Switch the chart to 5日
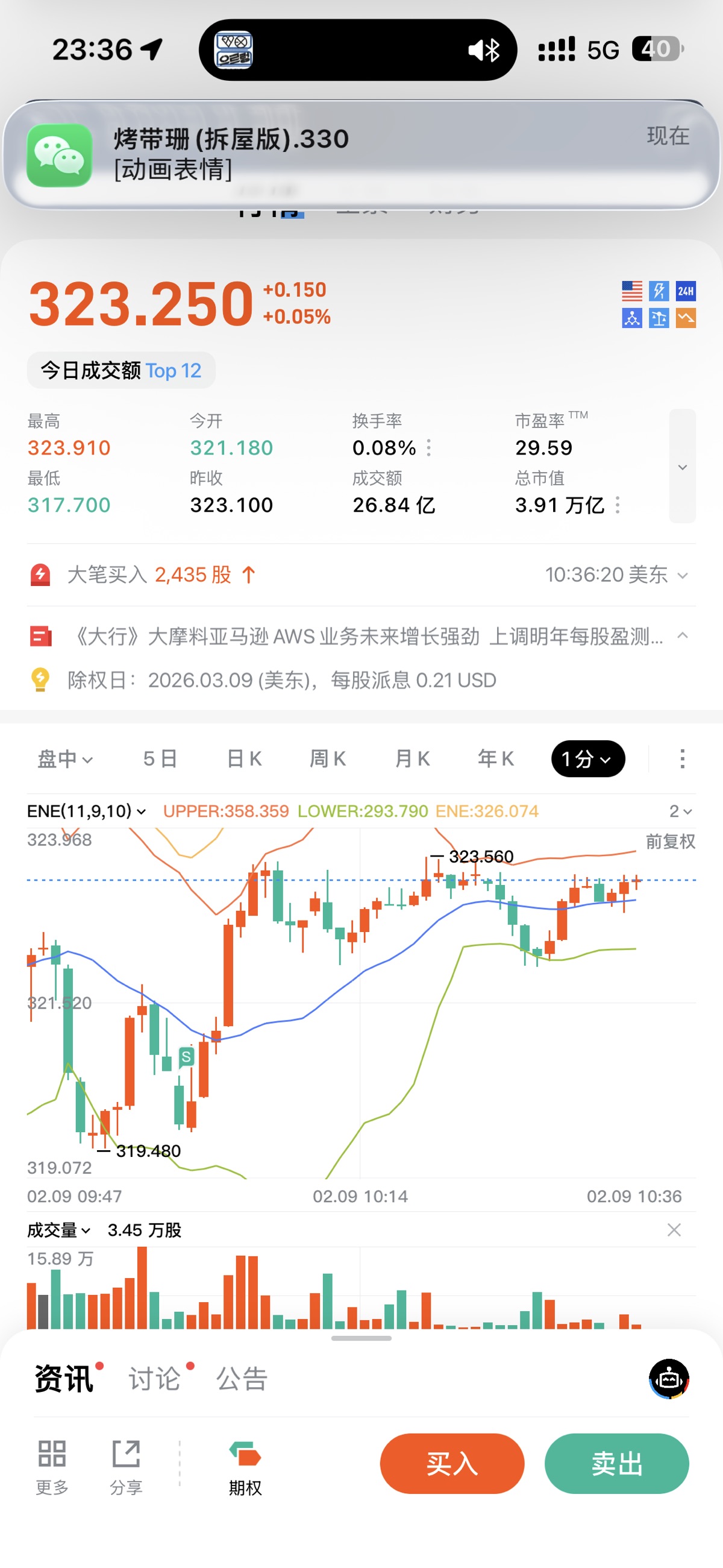723x1568 pixels. [x=160, y=758]
